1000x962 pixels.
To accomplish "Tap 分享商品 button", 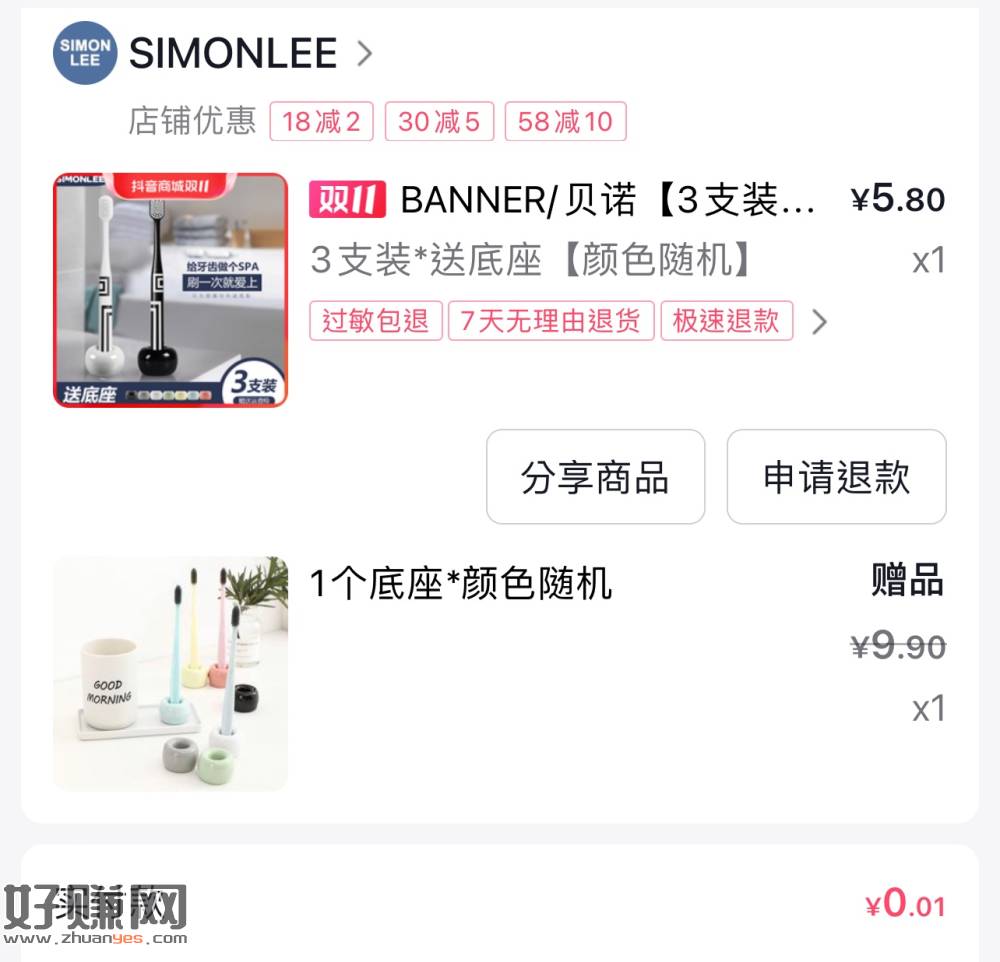I will (595, 477).
